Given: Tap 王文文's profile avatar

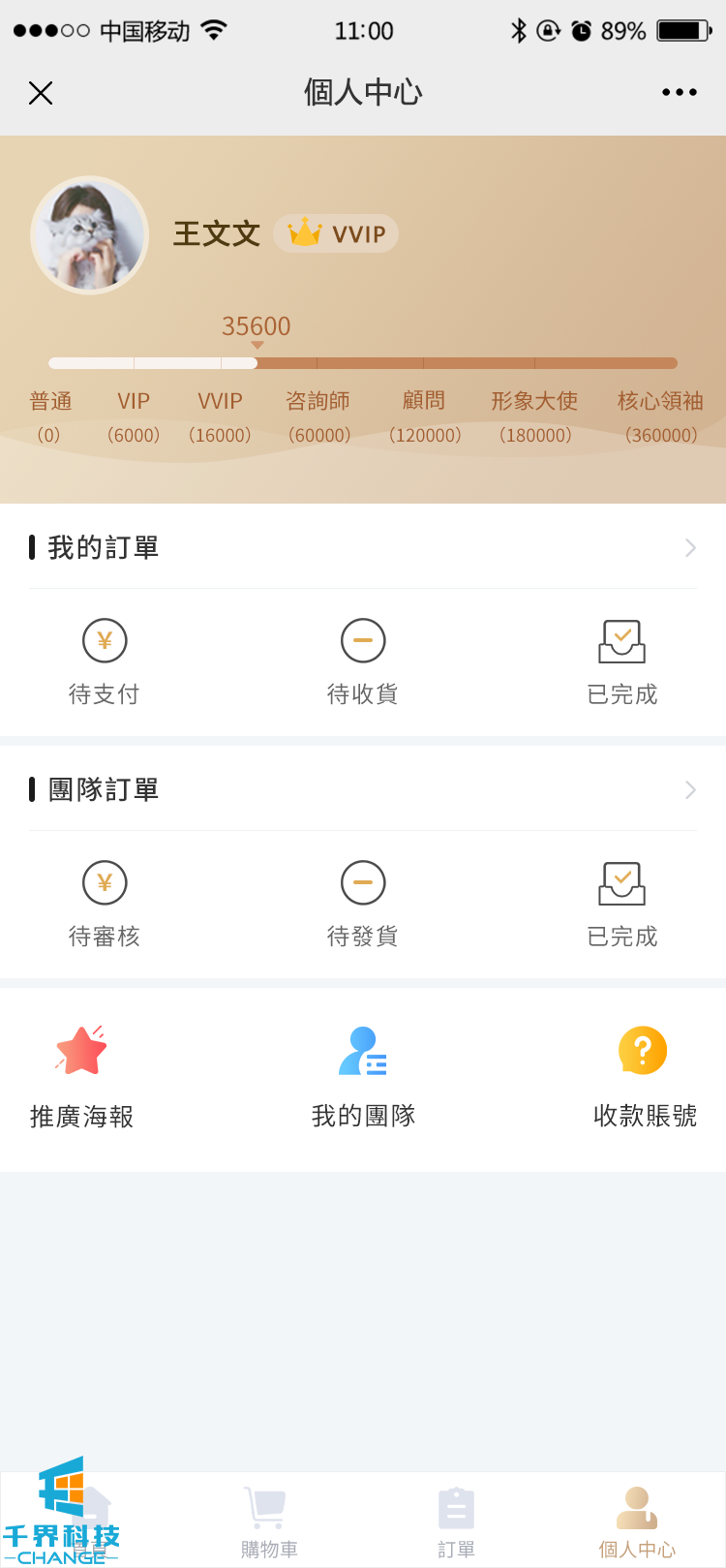Looking at the screenshot, I should (90, 235).
